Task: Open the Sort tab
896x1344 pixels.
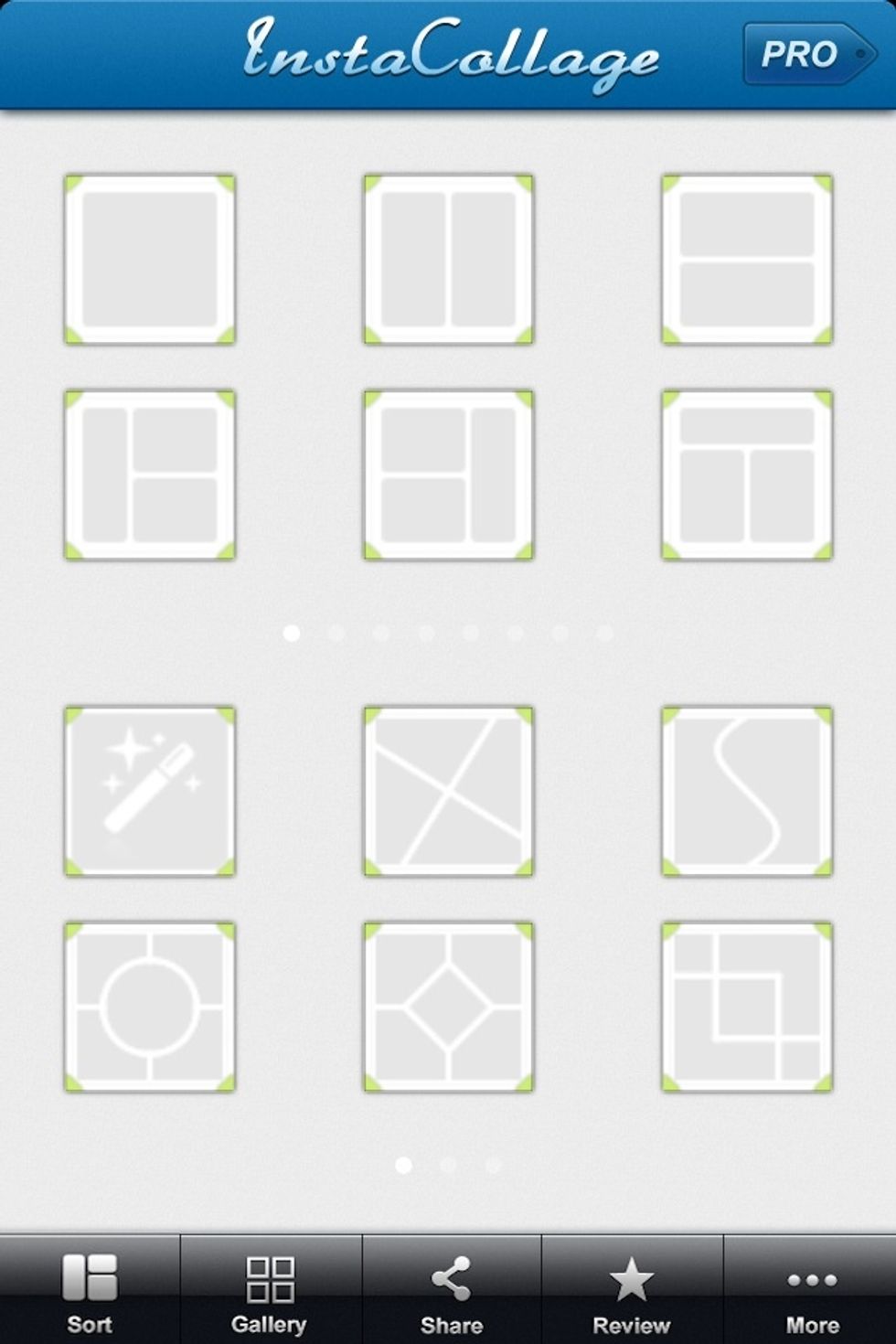Action: 90,1291
